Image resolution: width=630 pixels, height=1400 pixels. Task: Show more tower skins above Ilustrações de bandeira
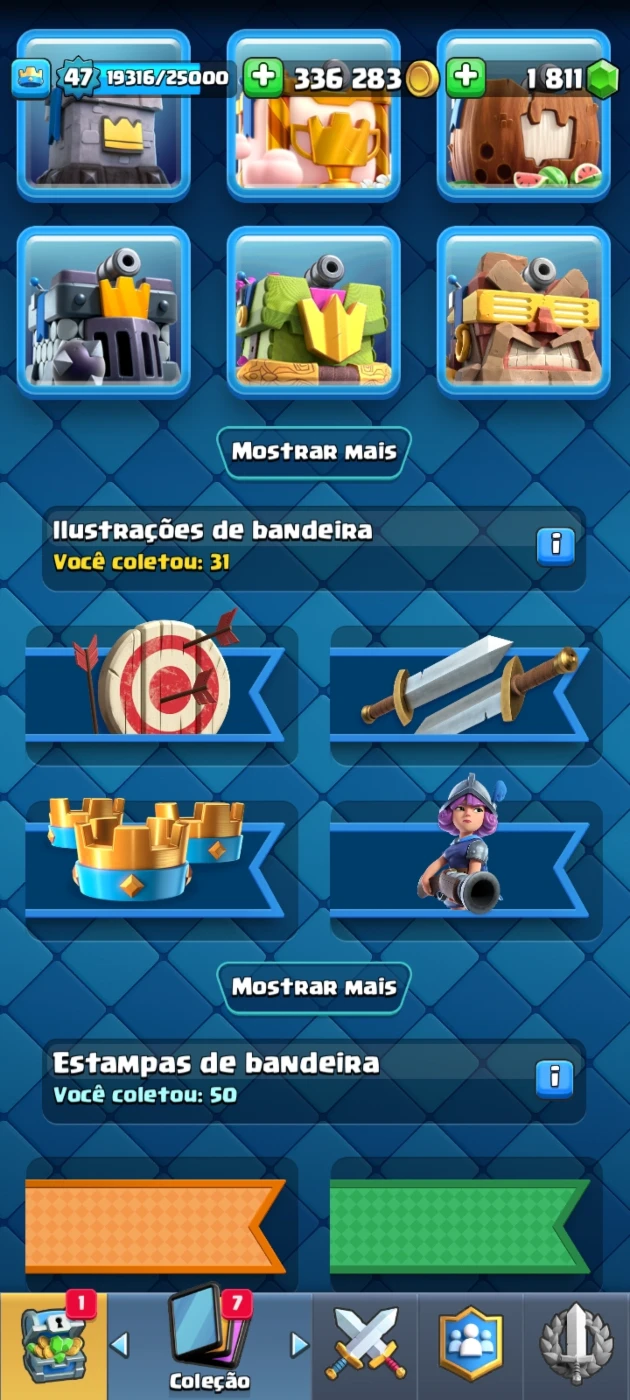pos(314,451)
